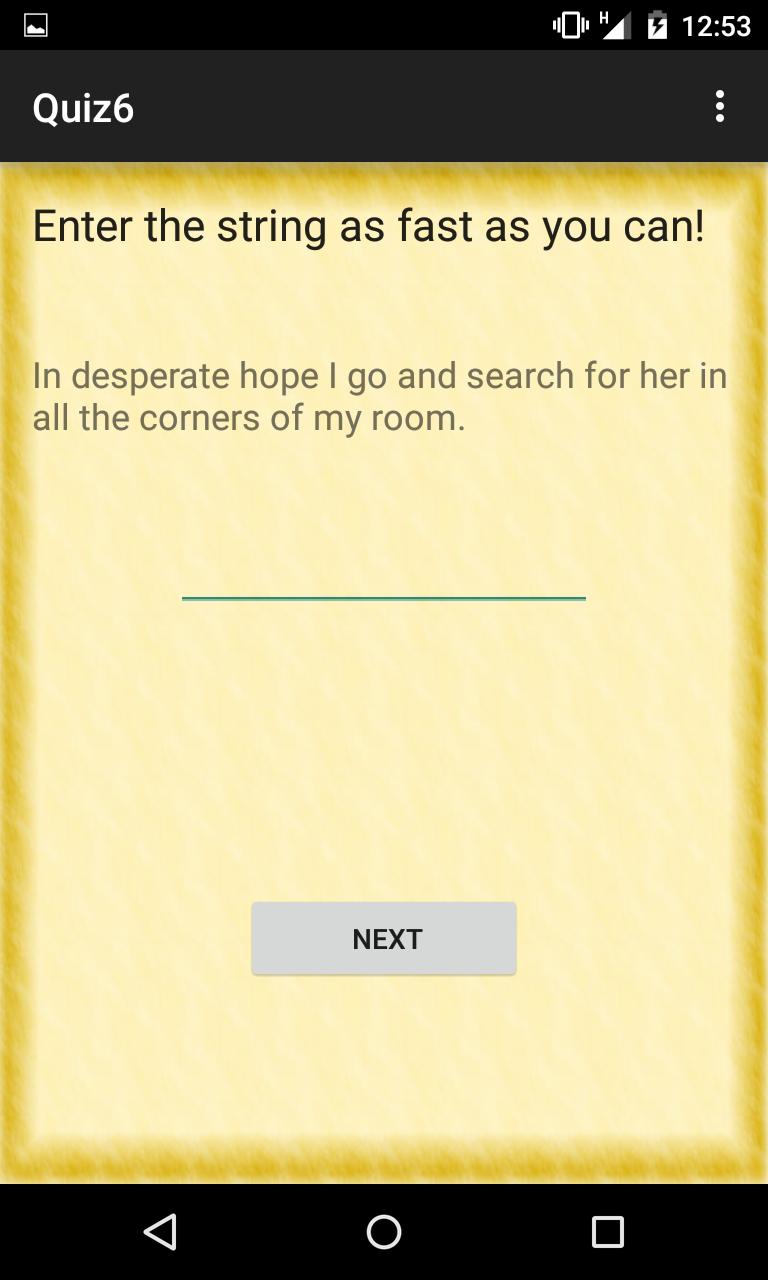Go to the home screen
768x1280 pixels.
[384, 1232]
